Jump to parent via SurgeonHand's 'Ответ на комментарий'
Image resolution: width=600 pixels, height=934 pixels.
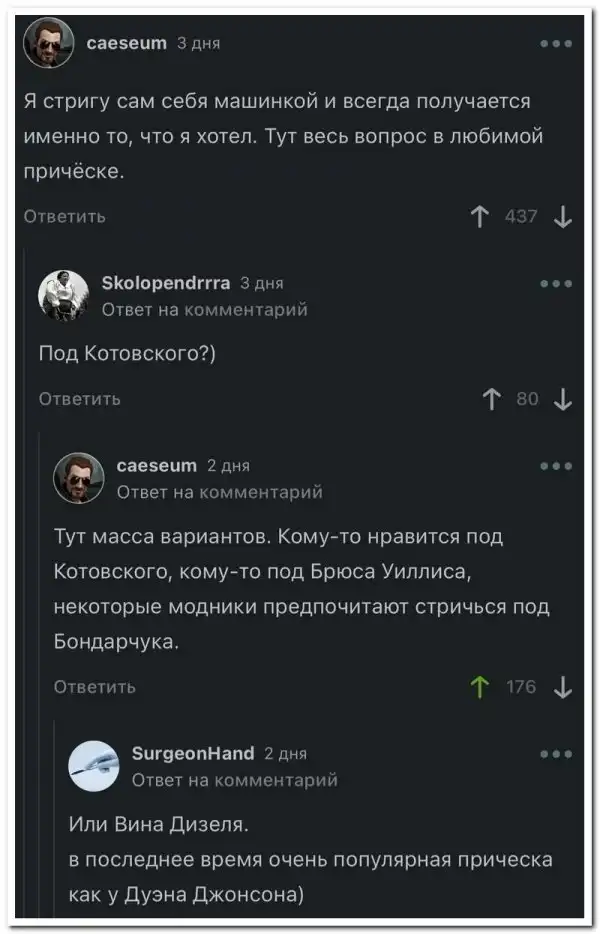tap(235, 780)
